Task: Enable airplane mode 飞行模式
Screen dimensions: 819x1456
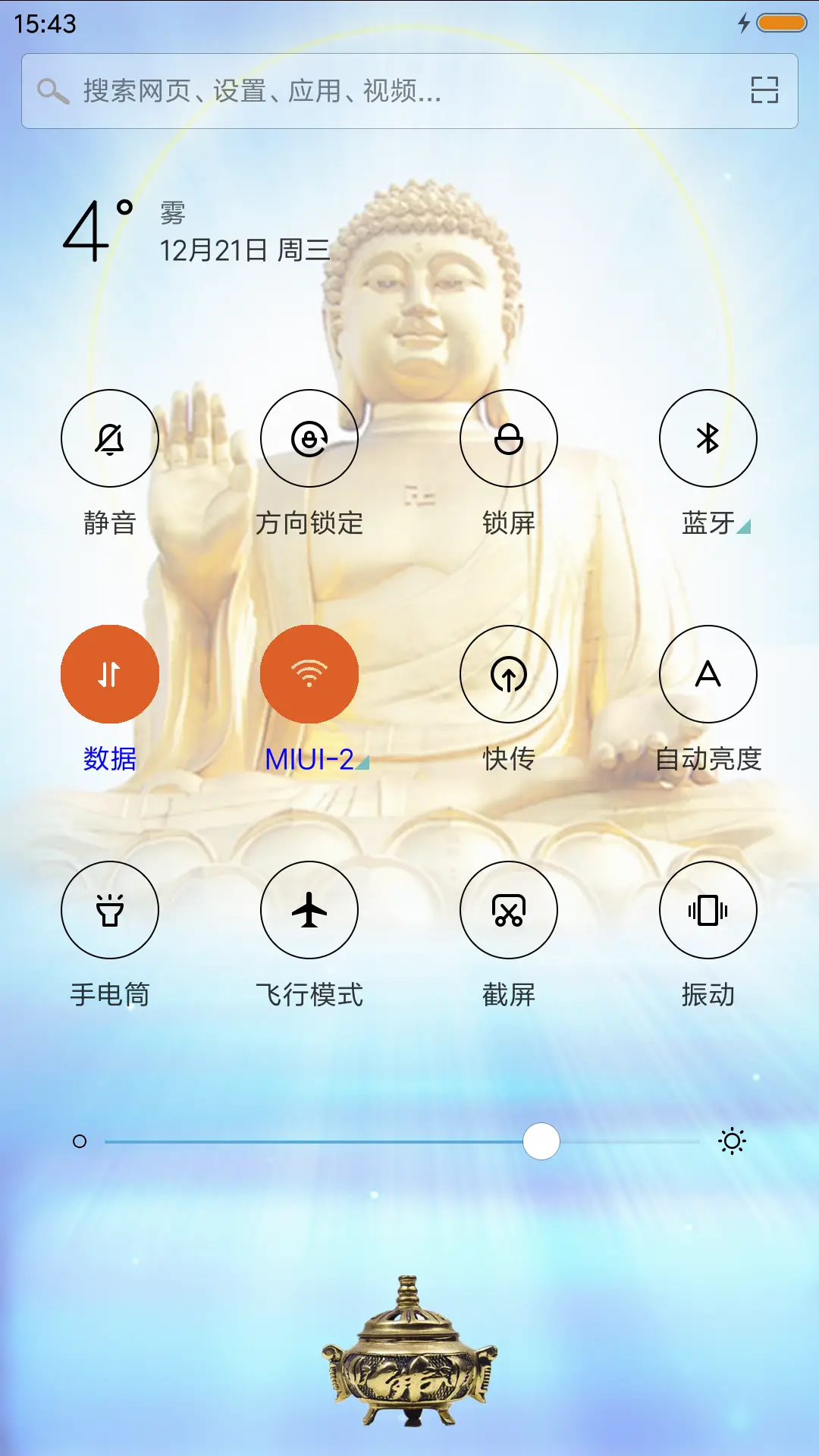Action: click(x=309, y=909)
